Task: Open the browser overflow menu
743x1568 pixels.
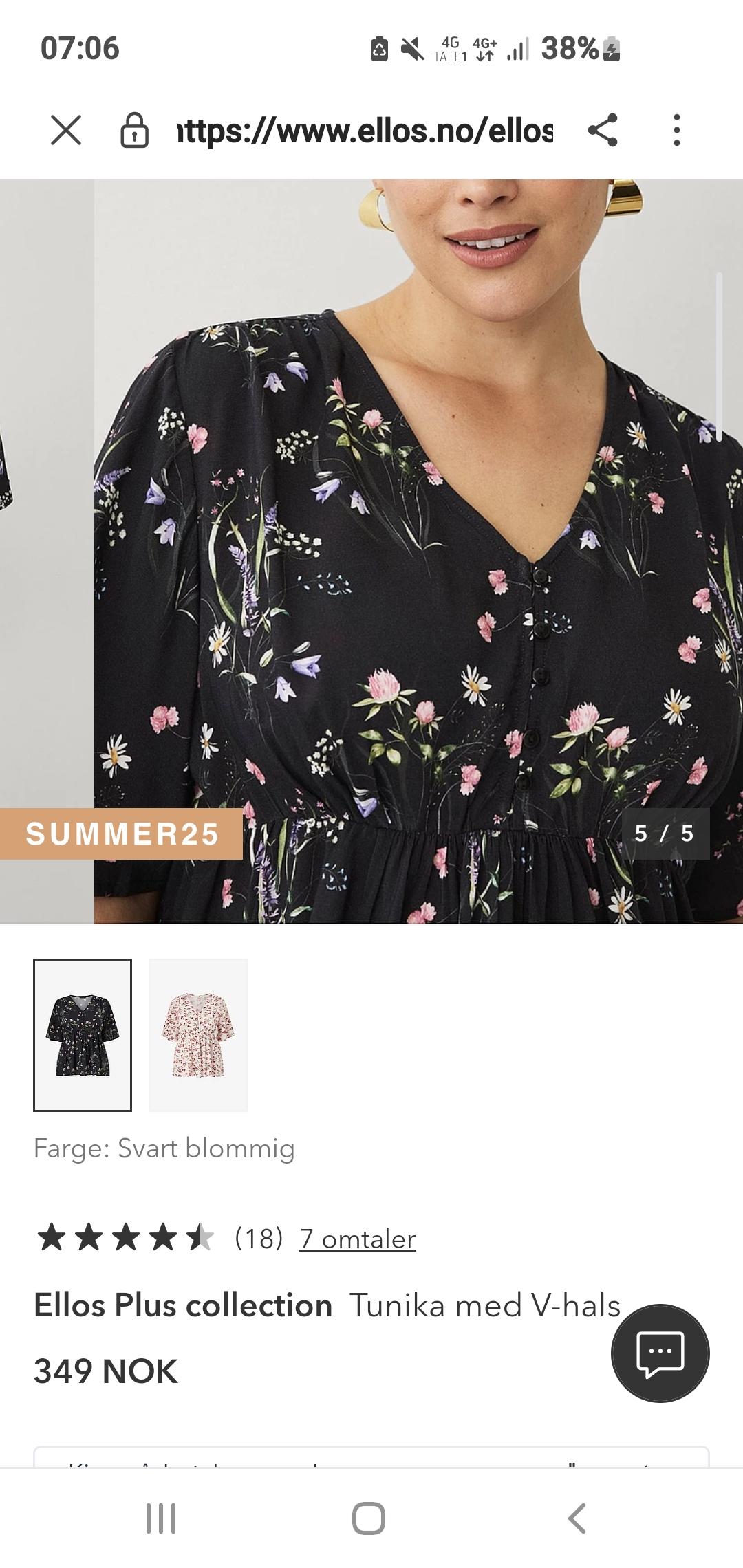Action: [x=677, y=130]
